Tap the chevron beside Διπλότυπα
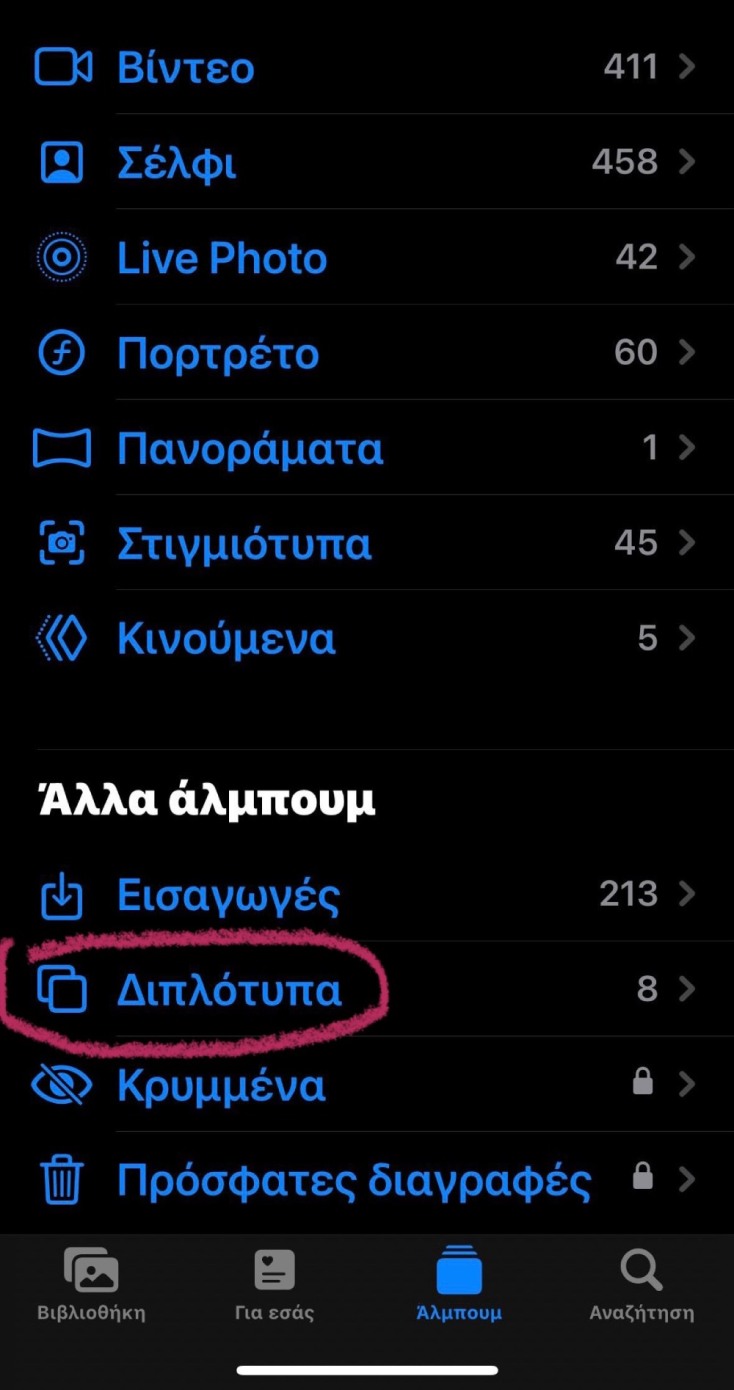734x1390 pixels. (x=689, y=990)
